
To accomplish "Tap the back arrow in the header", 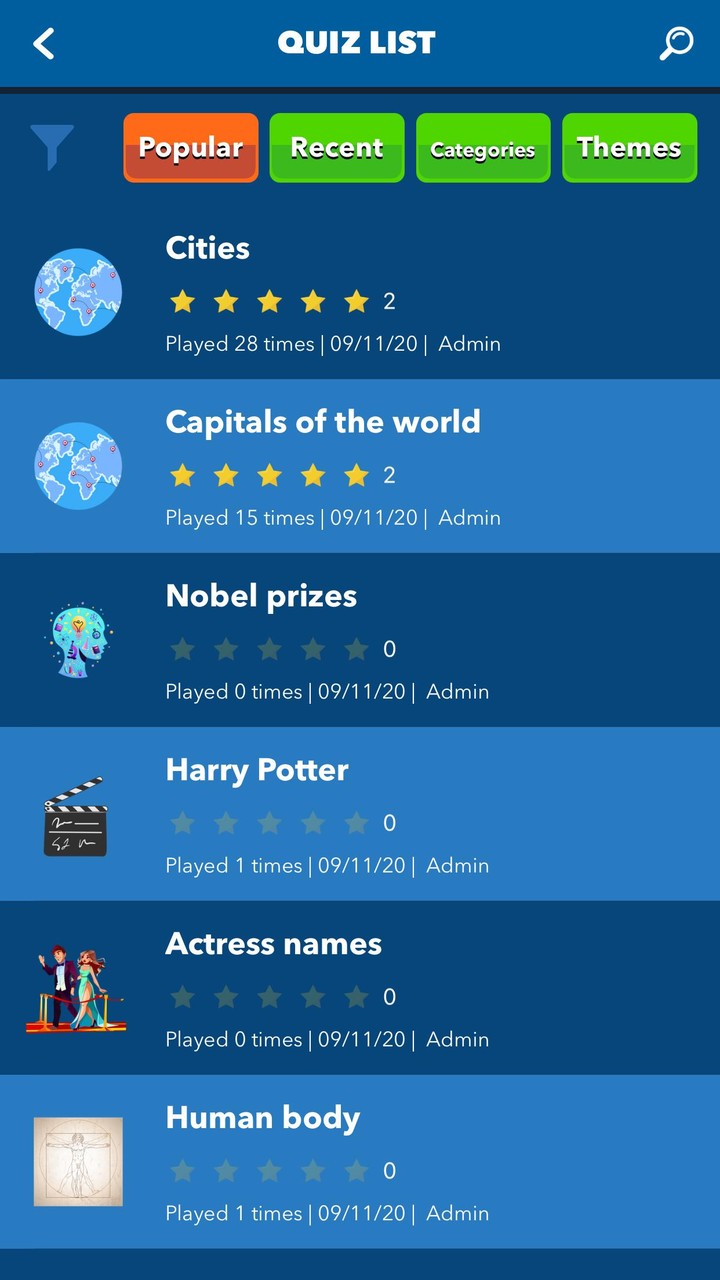I will pyautogui.click(x=43, y=43).
